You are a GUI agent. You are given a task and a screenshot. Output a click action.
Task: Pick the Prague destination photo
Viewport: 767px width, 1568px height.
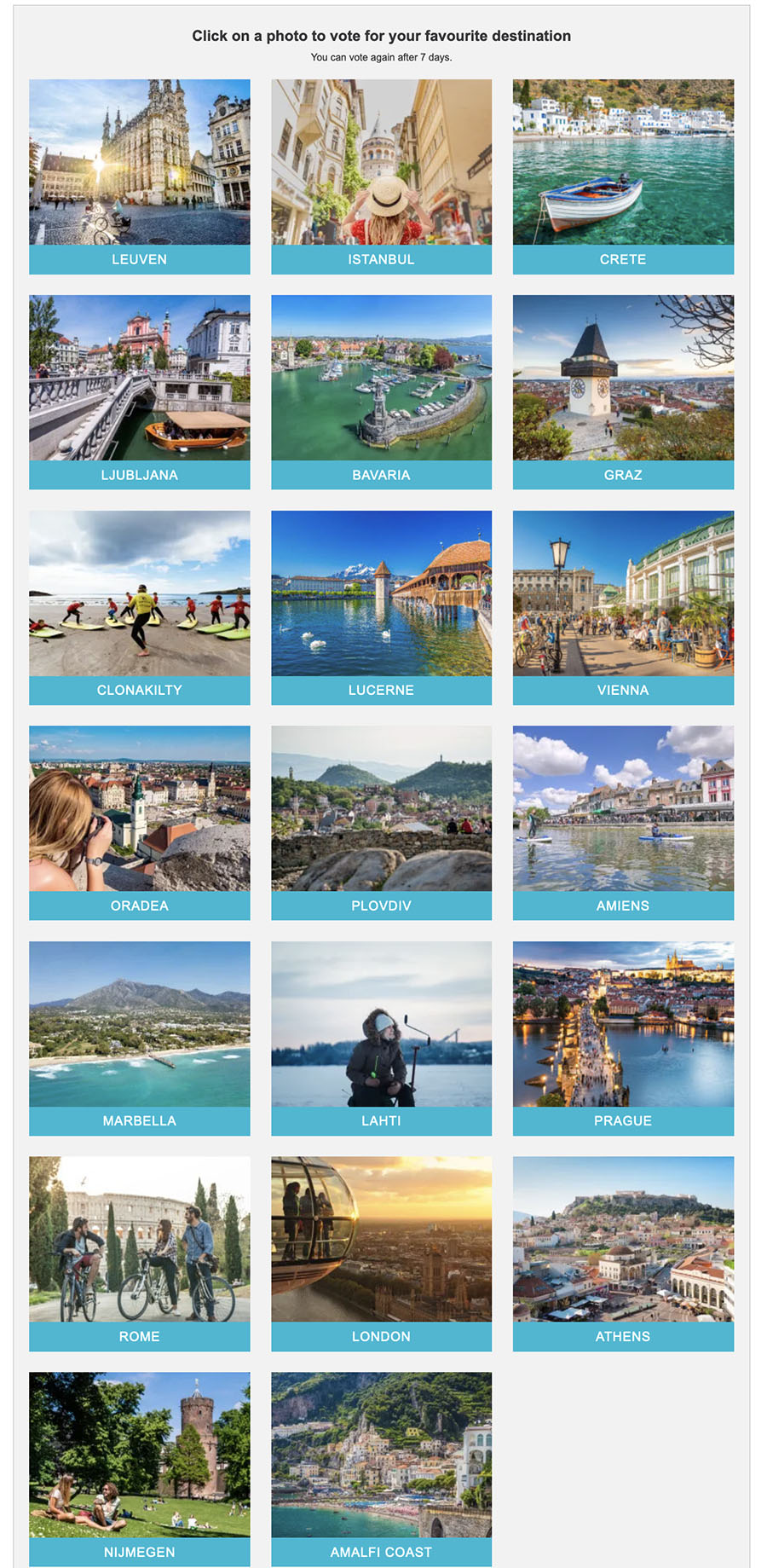(x=623, y=1024)
